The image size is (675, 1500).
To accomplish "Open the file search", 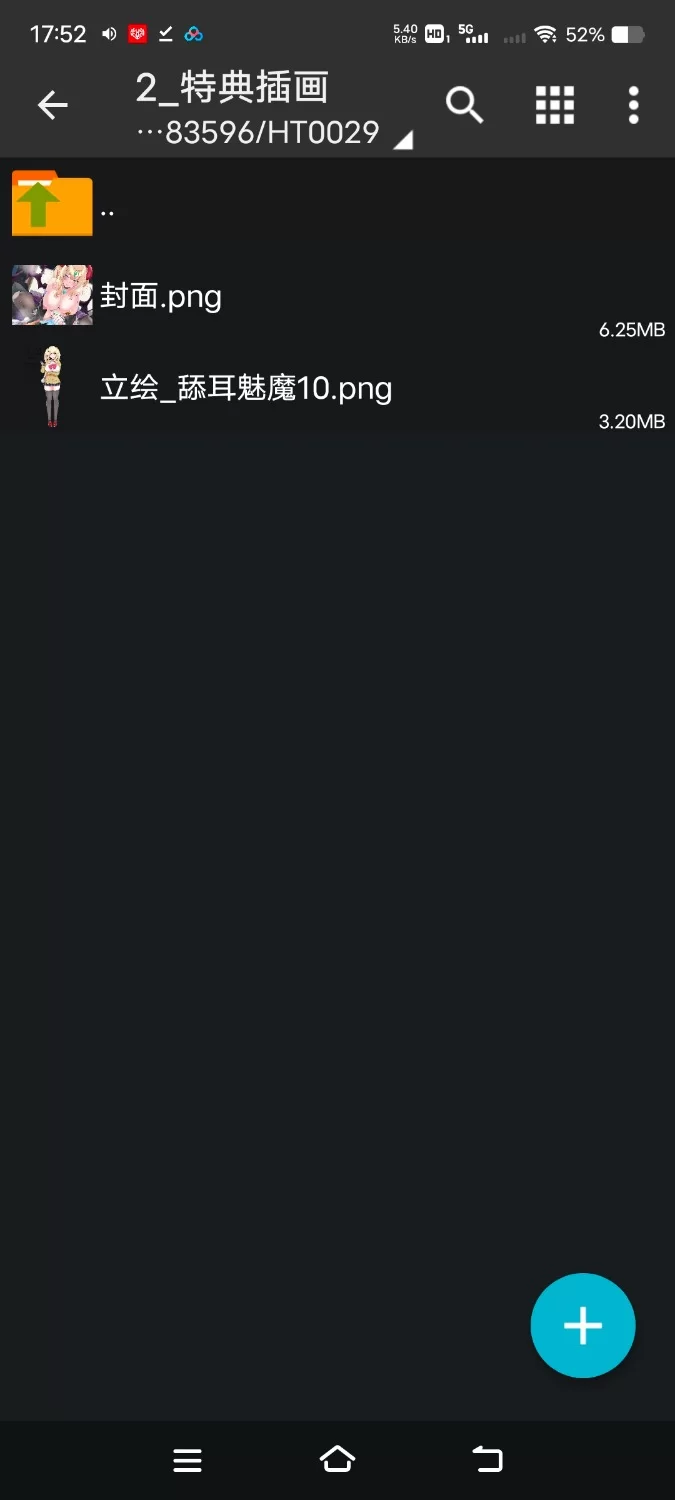I will click(464, 105).
